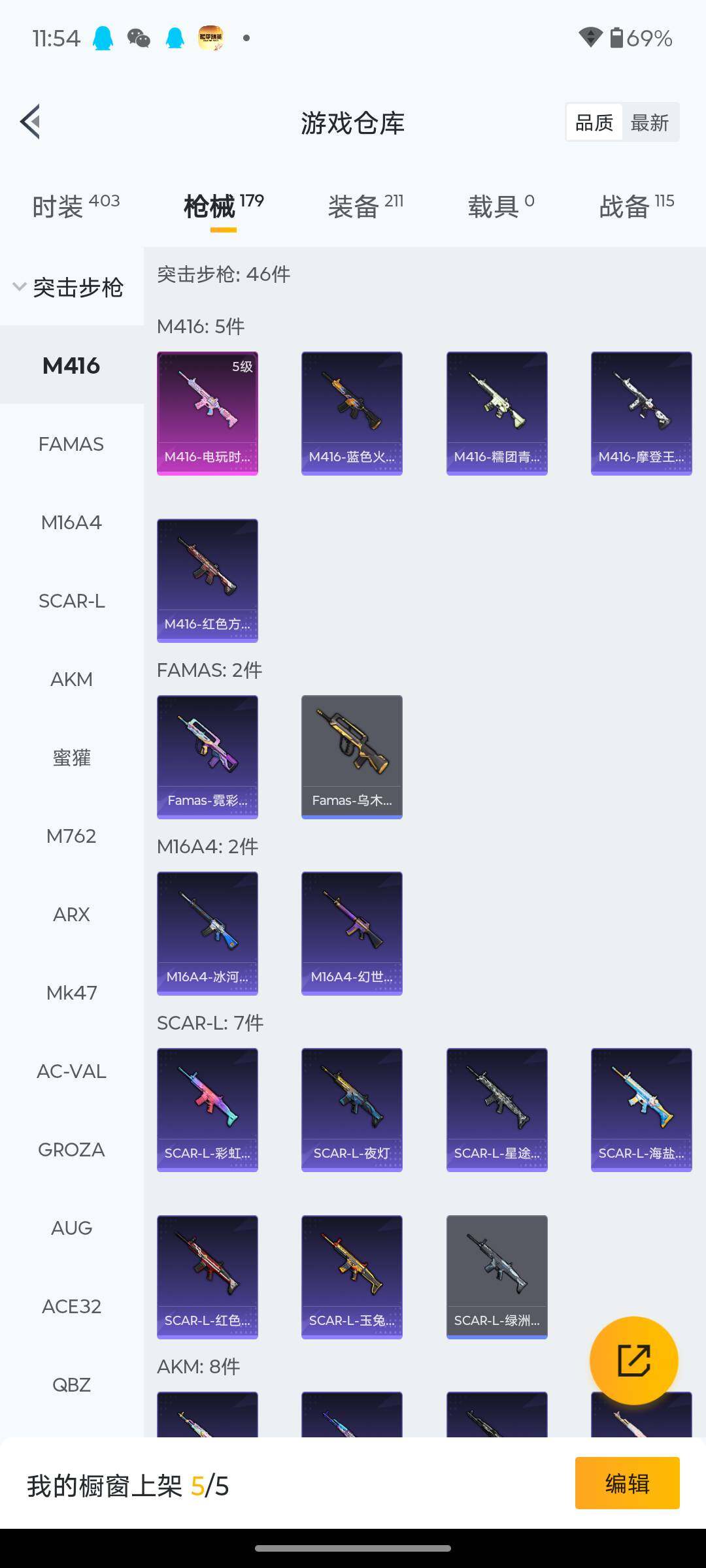The height and width of the screenshot is (1568, 706).
Task: View the M16A4-冰河 skin
Action: tap(207, 933)
